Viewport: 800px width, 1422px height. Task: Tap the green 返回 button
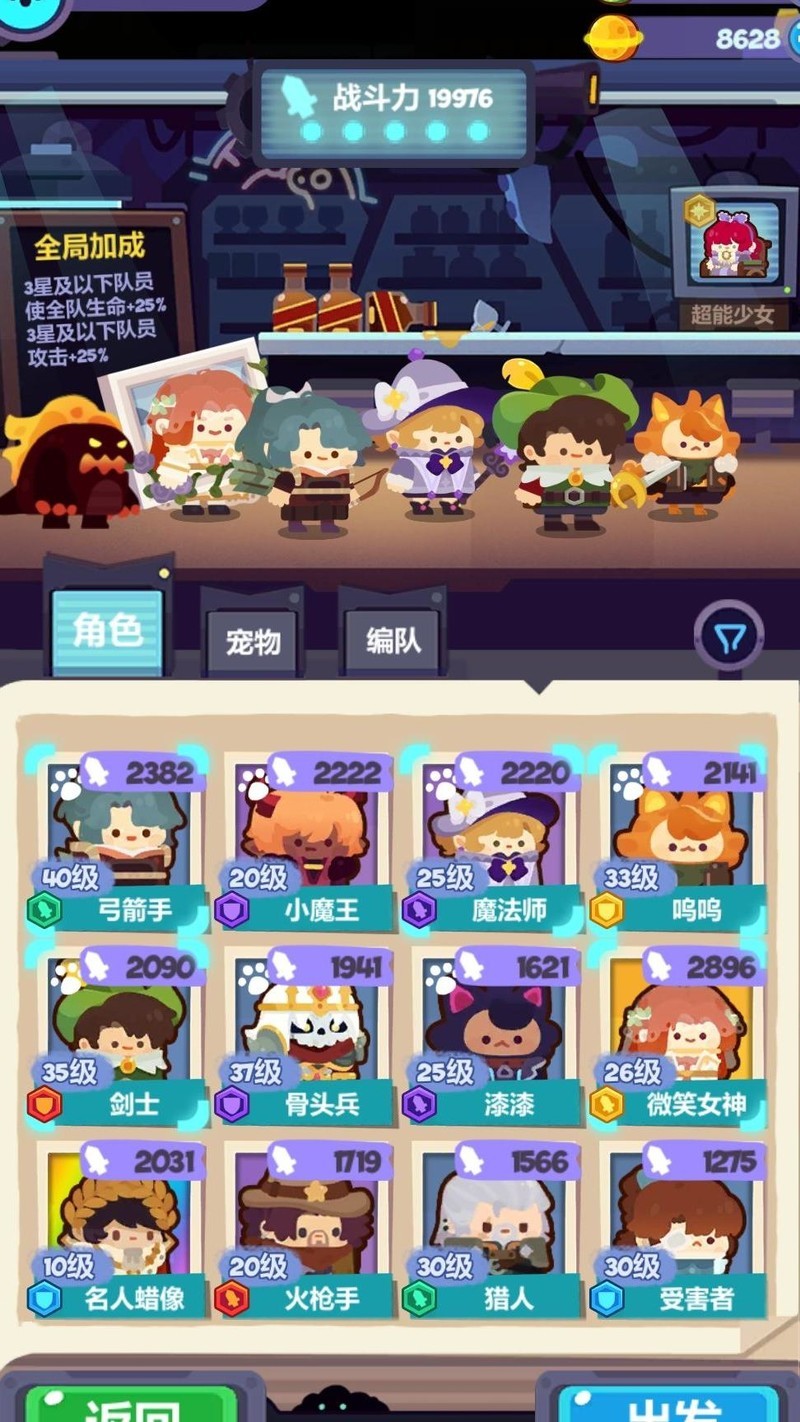[x=132, y=1405]
